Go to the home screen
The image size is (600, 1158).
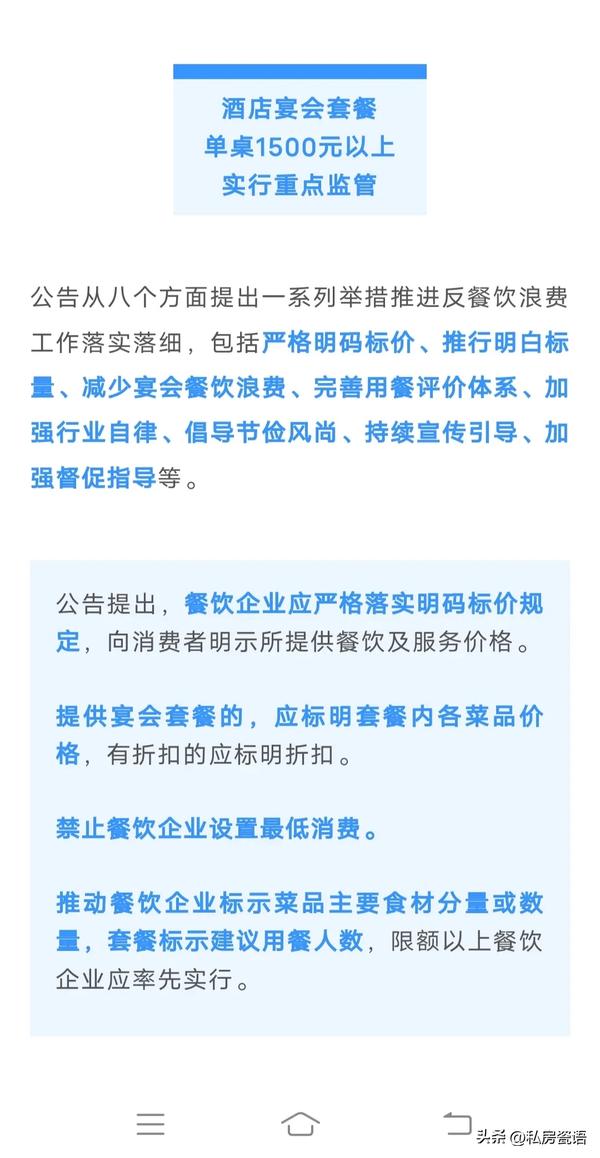point(300,1123)
